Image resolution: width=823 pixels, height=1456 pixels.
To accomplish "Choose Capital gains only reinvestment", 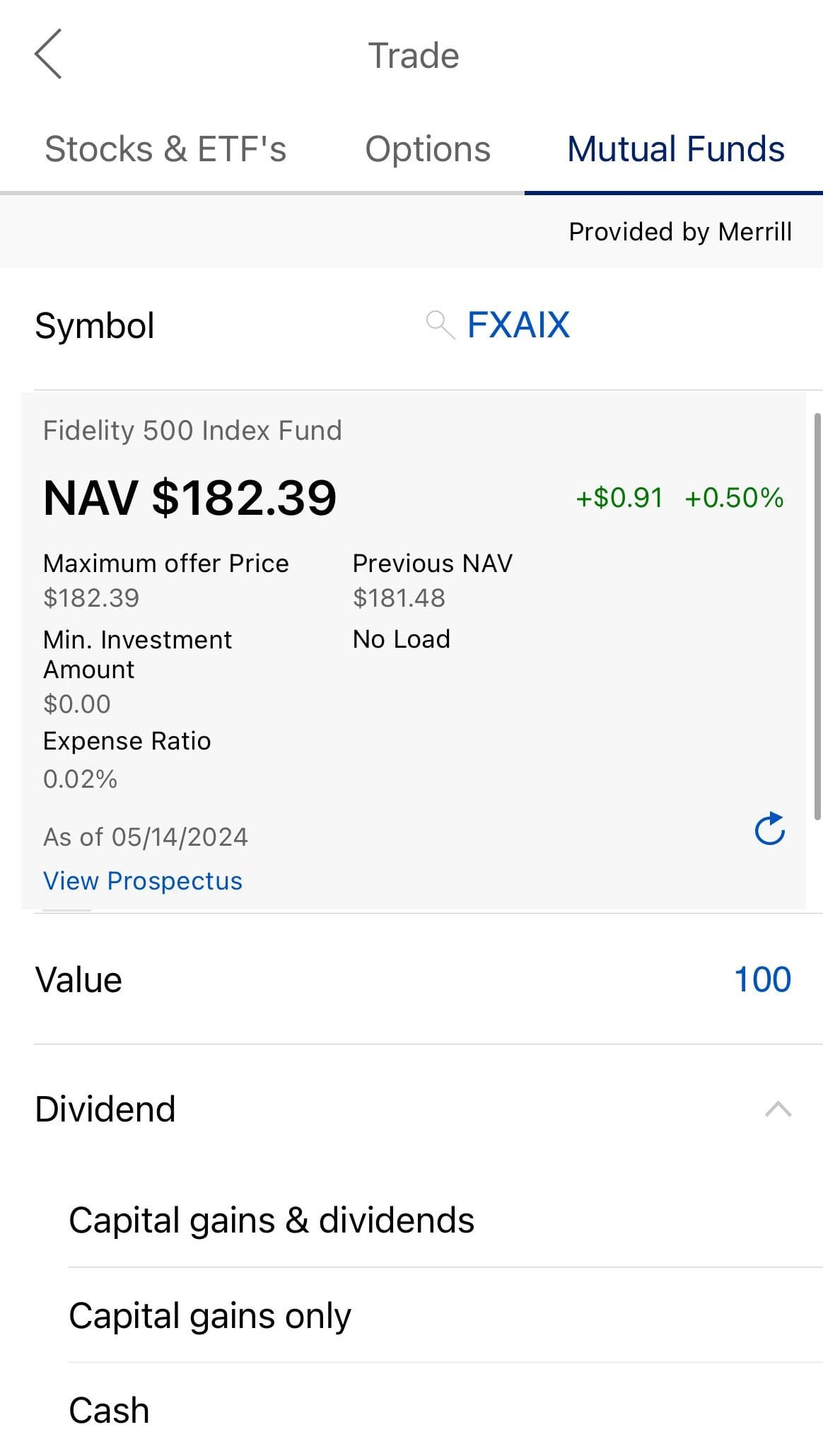I will [210, 1314].
